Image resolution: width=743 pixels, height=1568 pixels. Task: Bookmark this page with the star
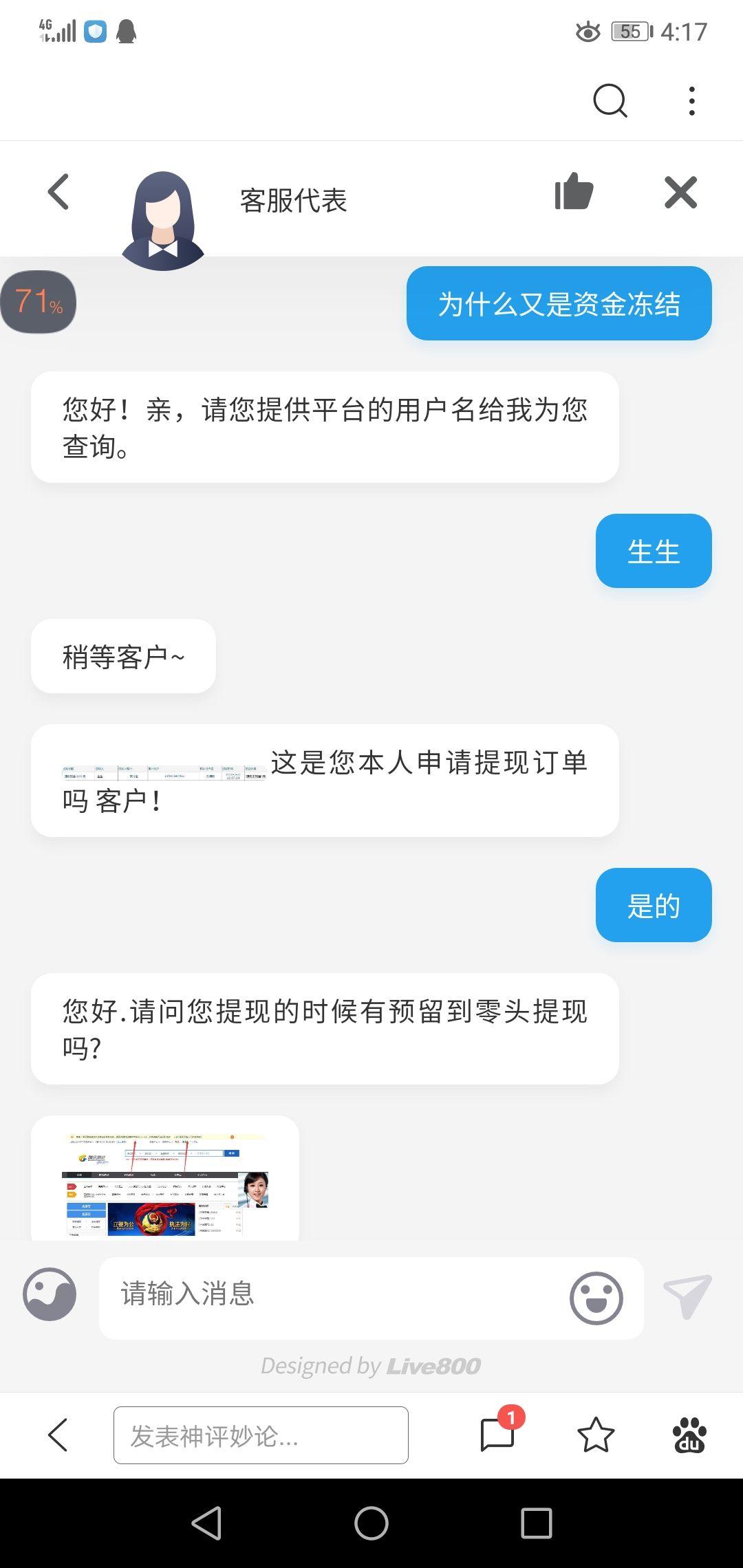595,1435
